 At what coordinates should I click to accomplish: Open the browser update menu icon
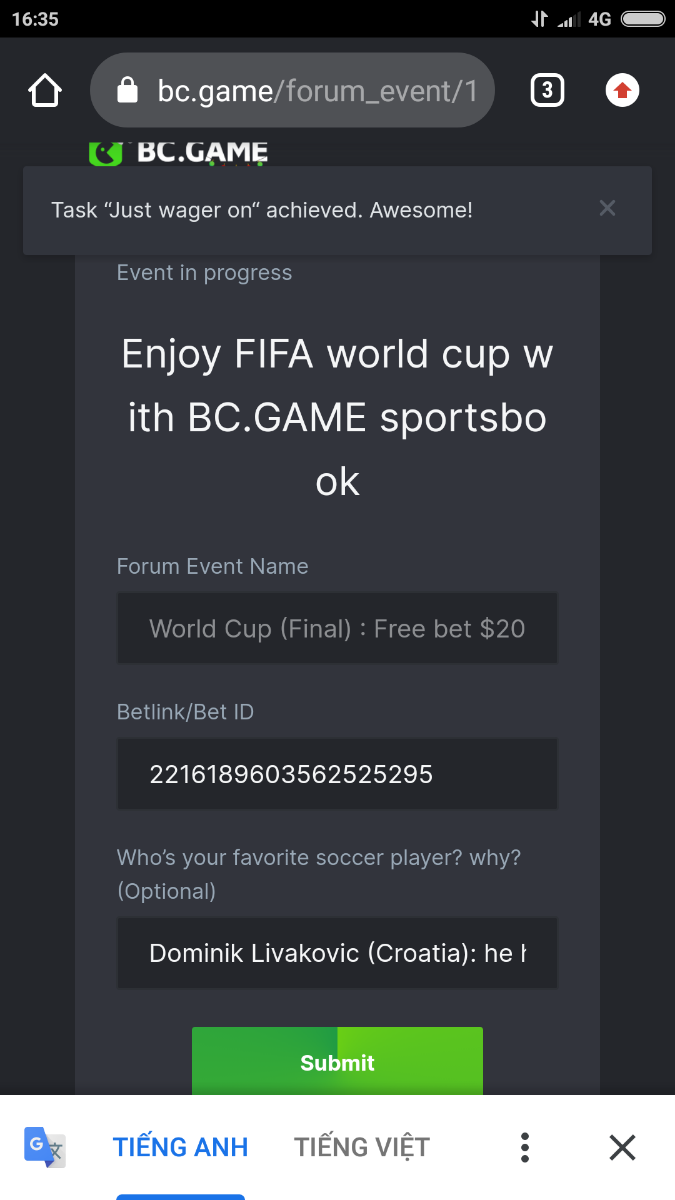point(622,91)
